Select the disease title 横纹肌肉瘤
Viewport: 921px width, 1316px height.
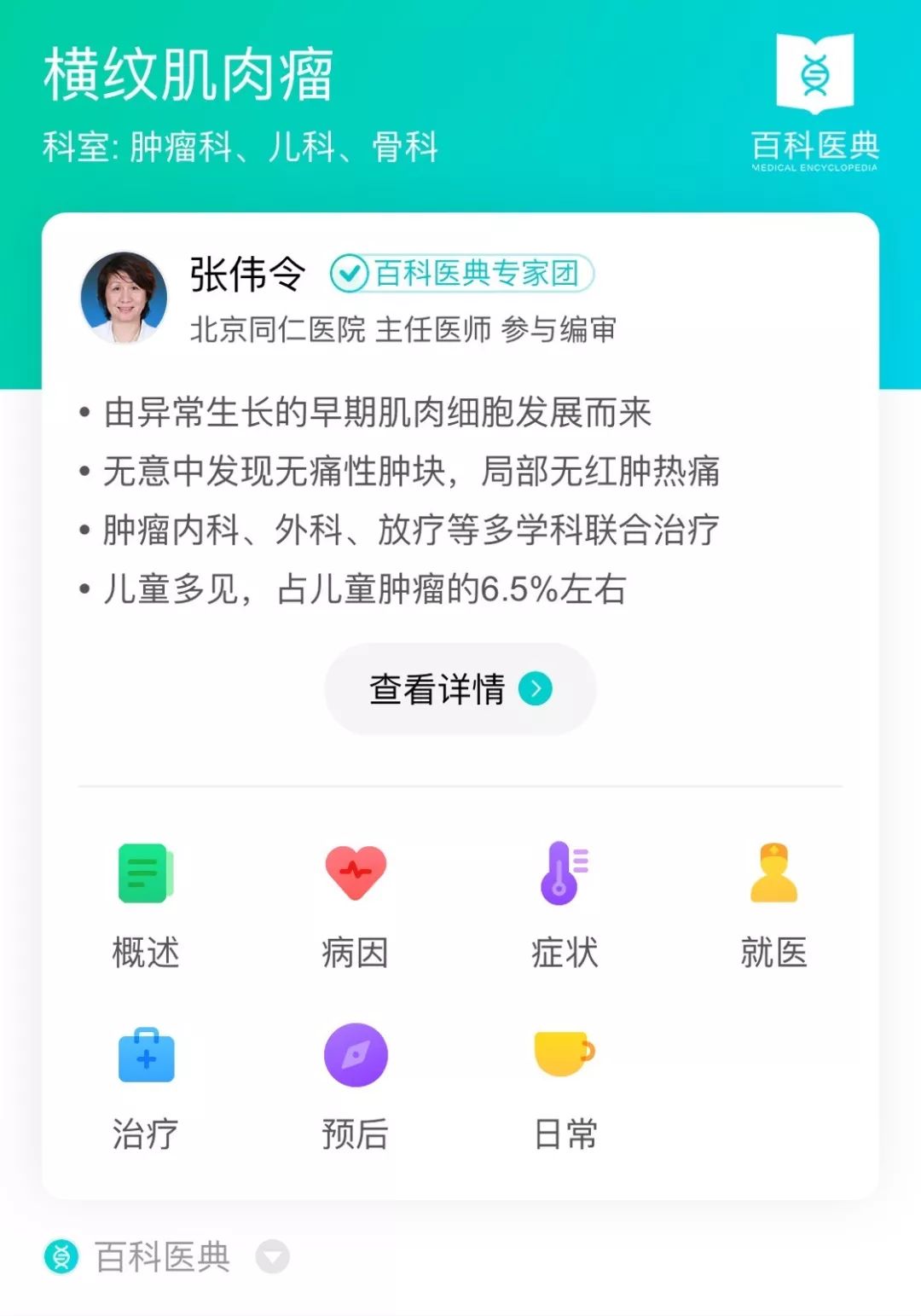189,75
